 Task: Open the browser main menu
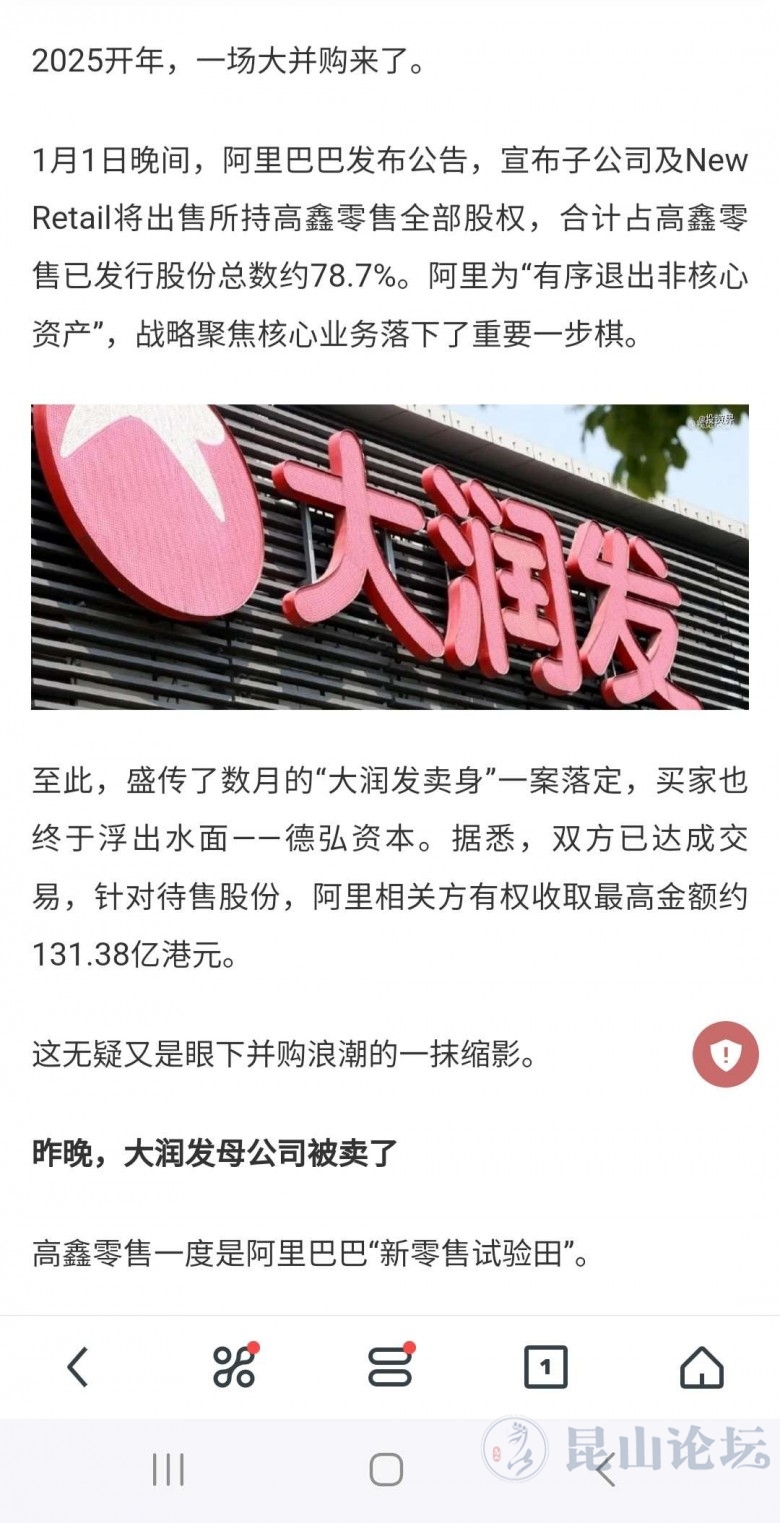(x=390, y=1367)
